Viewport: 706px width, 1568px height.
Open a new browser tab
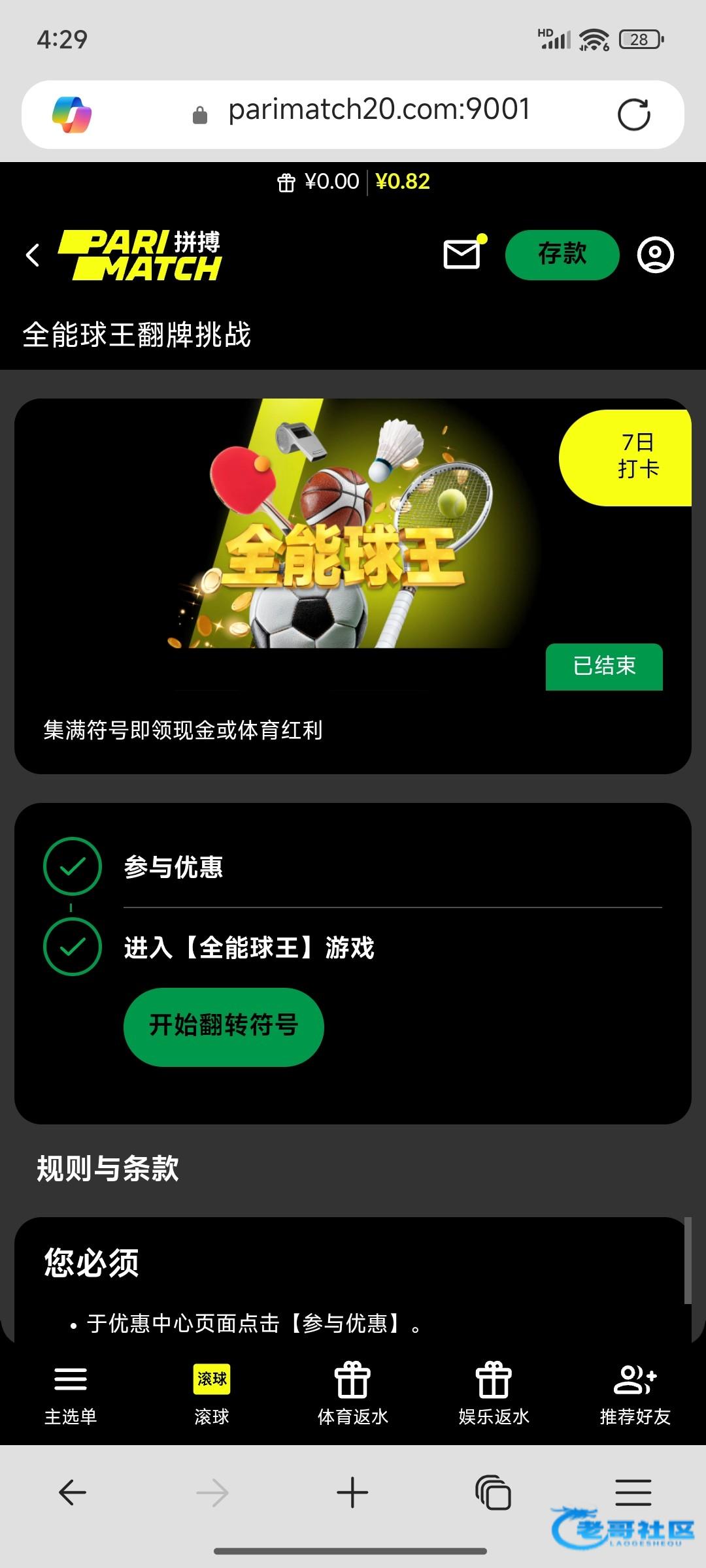coord(352,1493)
